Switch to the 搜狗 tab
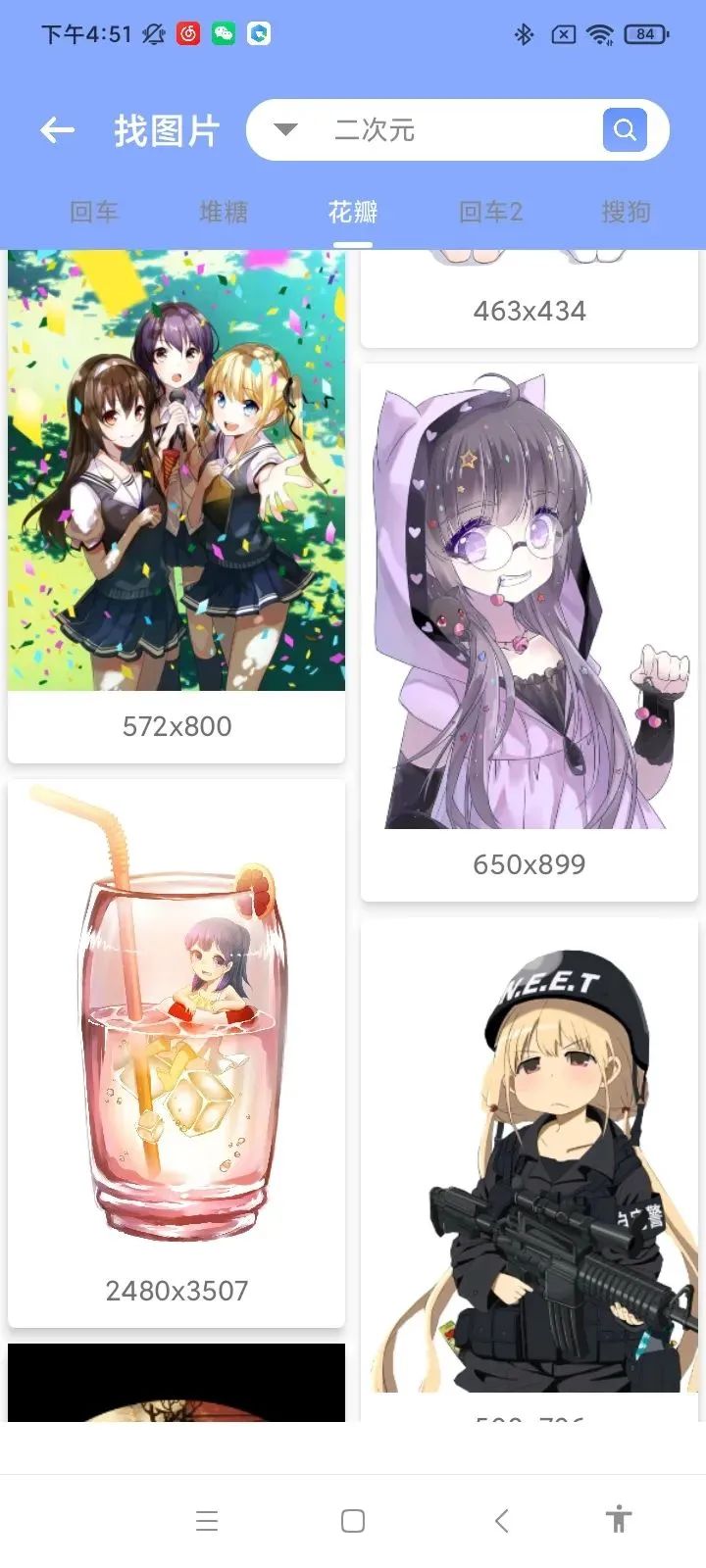Viewport: 706px width, 1568px height. coord(626,212)
